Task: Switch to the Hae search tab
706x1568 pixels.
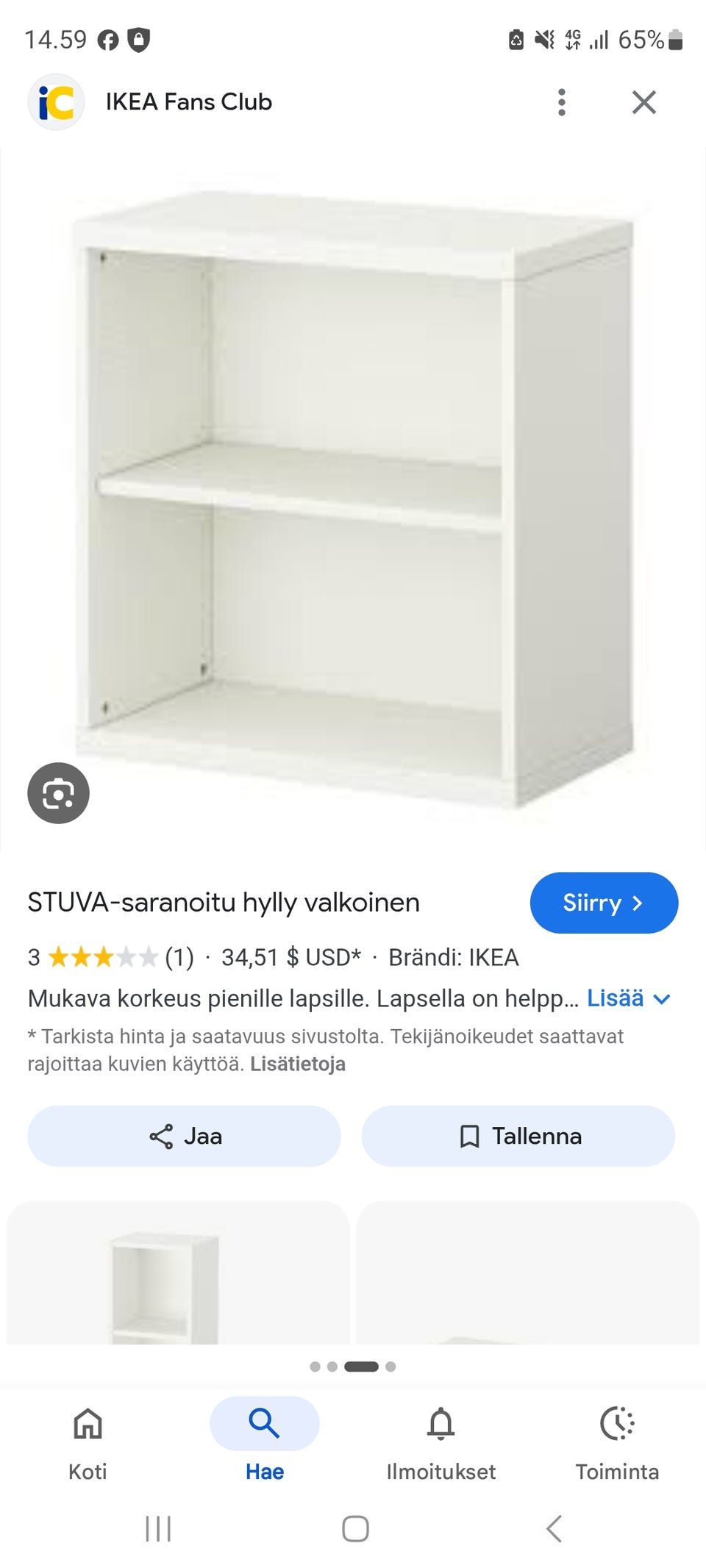Action: tap(264, 1439)
